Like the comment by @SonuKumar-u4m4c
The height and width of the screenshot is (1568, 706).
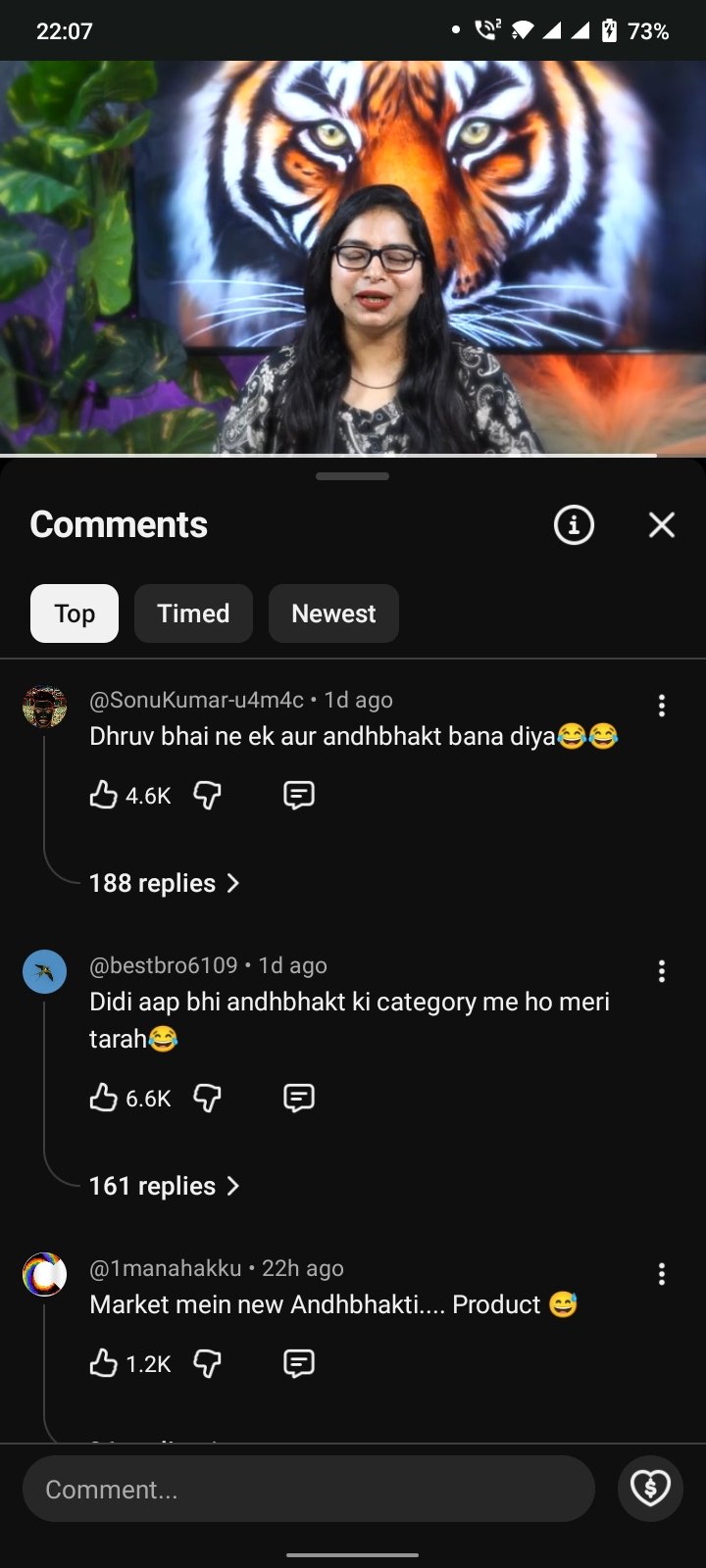pyautogui.click(x=104, y=795)
